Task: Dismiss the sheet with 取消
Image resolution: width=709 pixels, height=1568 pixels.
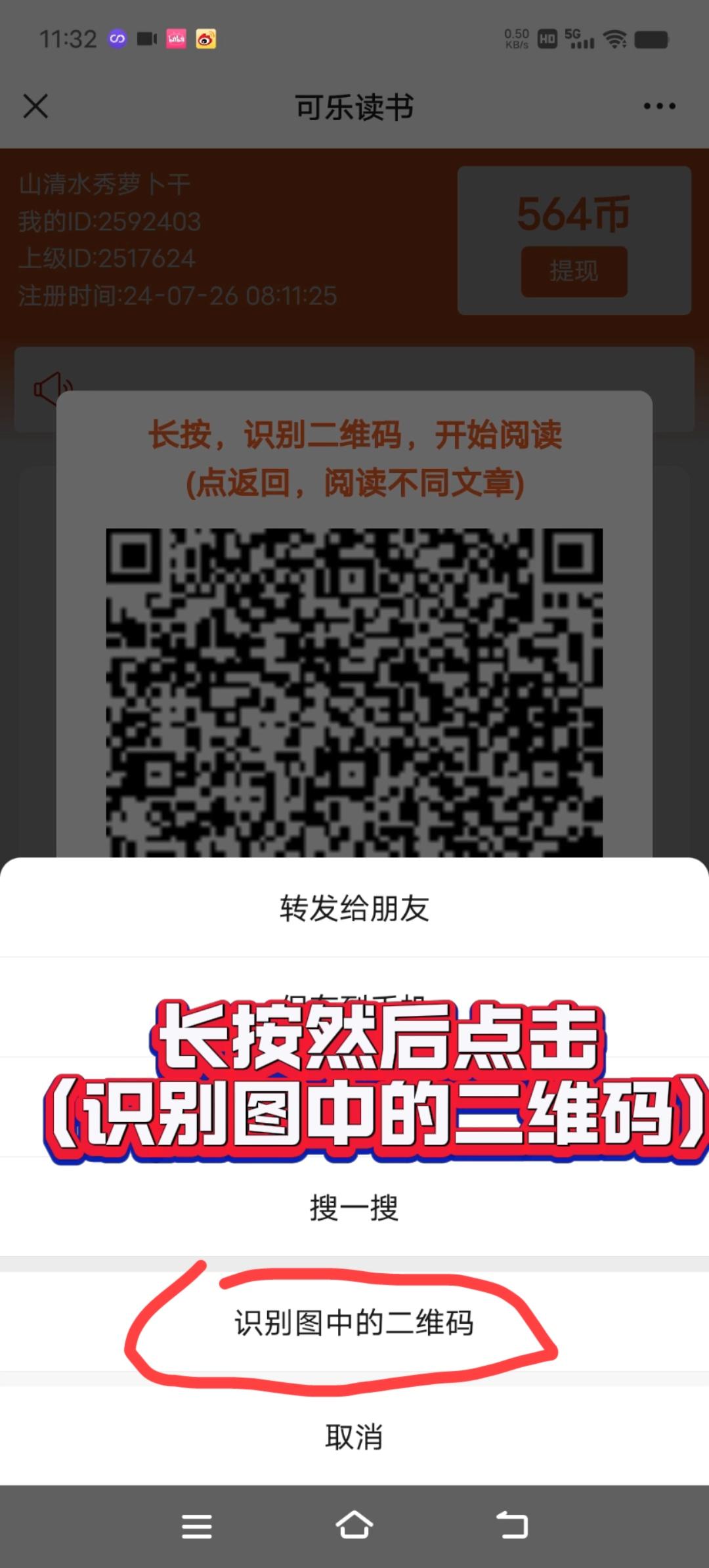Action: 354,1436
